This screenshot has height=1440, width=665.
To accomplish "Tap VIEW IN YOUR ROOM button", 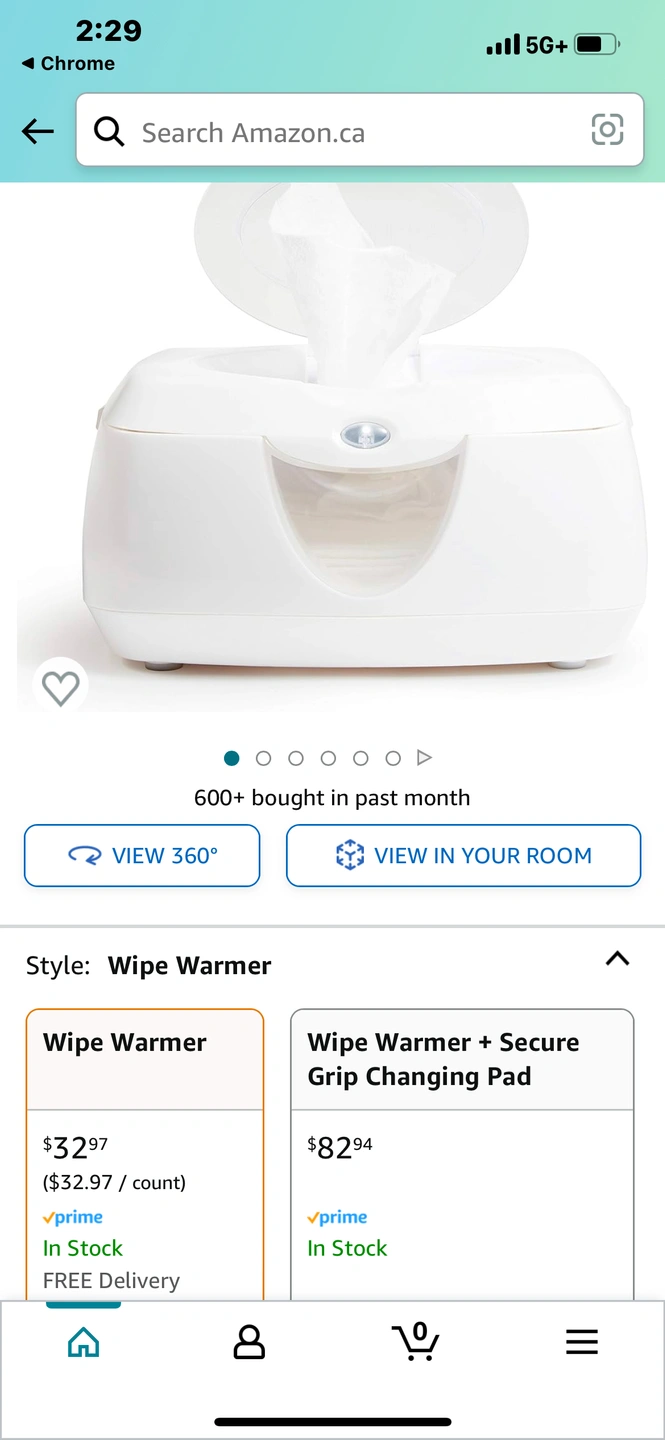I will click(463, 855).
